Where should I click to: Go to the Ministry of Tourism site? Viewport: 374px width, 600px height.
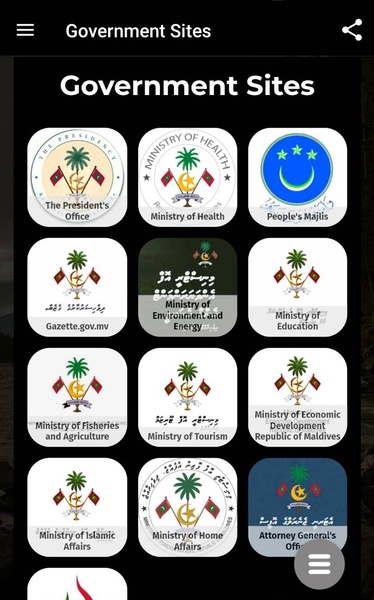click(x=187, y=397)
